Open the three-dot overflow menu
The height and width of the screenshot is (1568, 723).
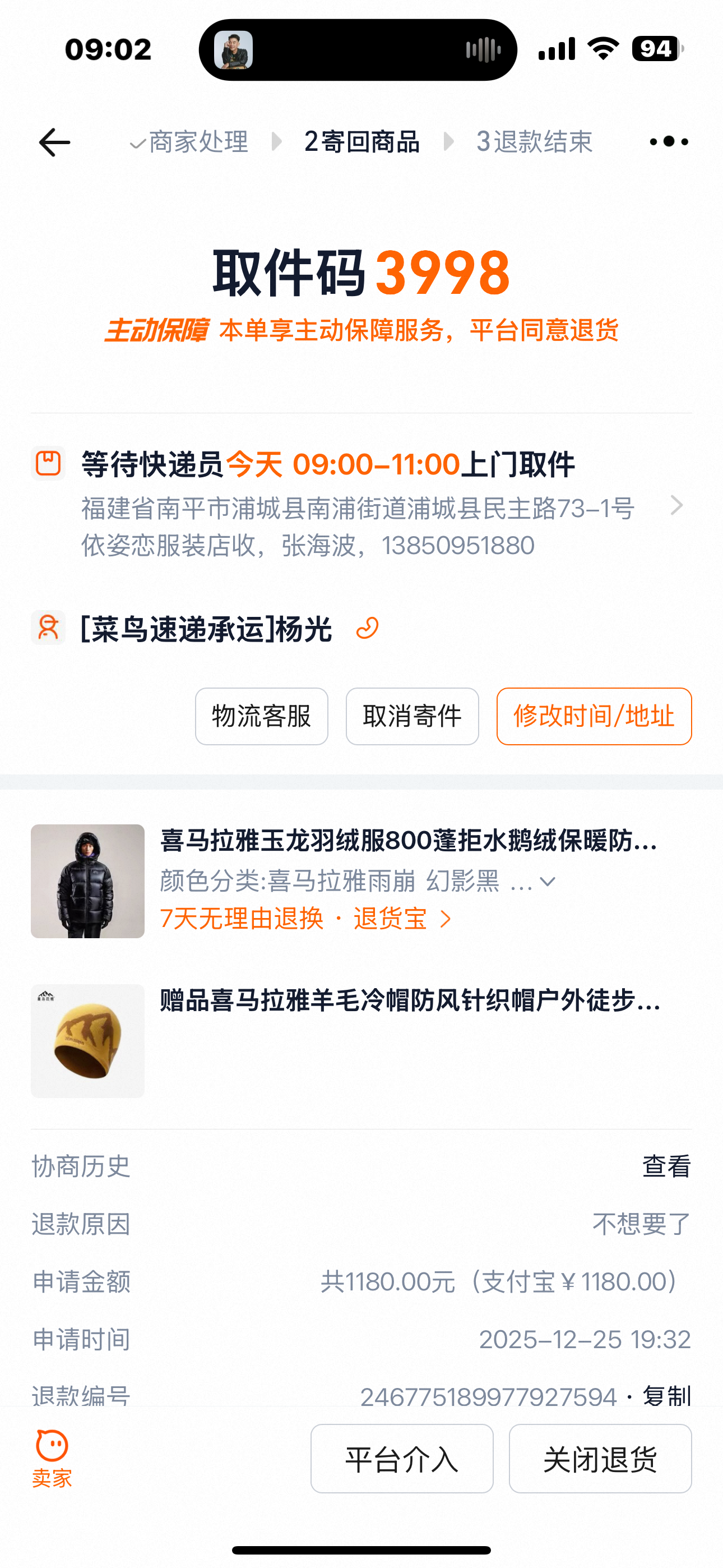[668, 142]
